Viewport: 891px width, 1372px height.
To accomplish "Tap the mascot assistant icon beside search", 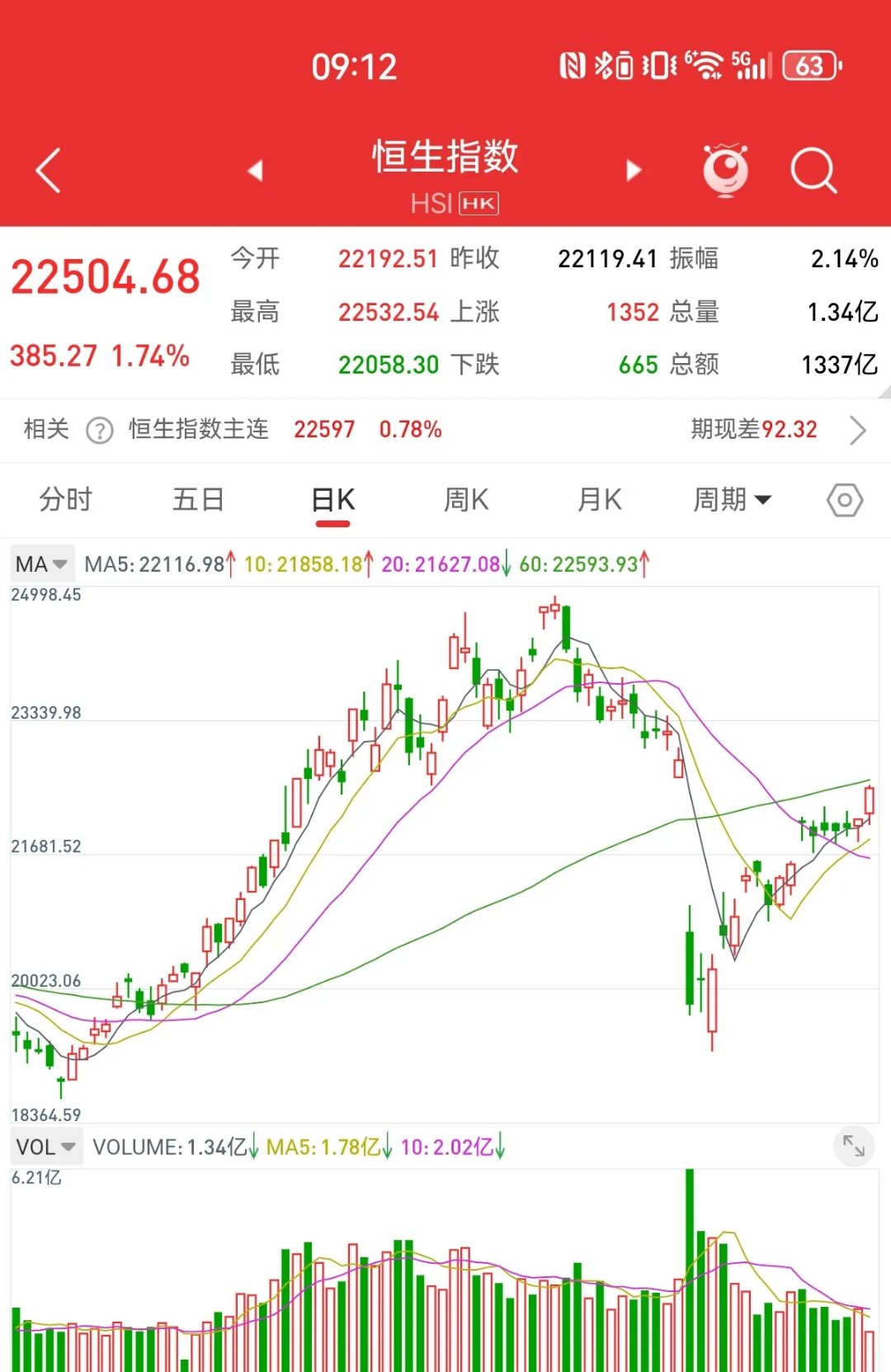I will coord(724,169).
